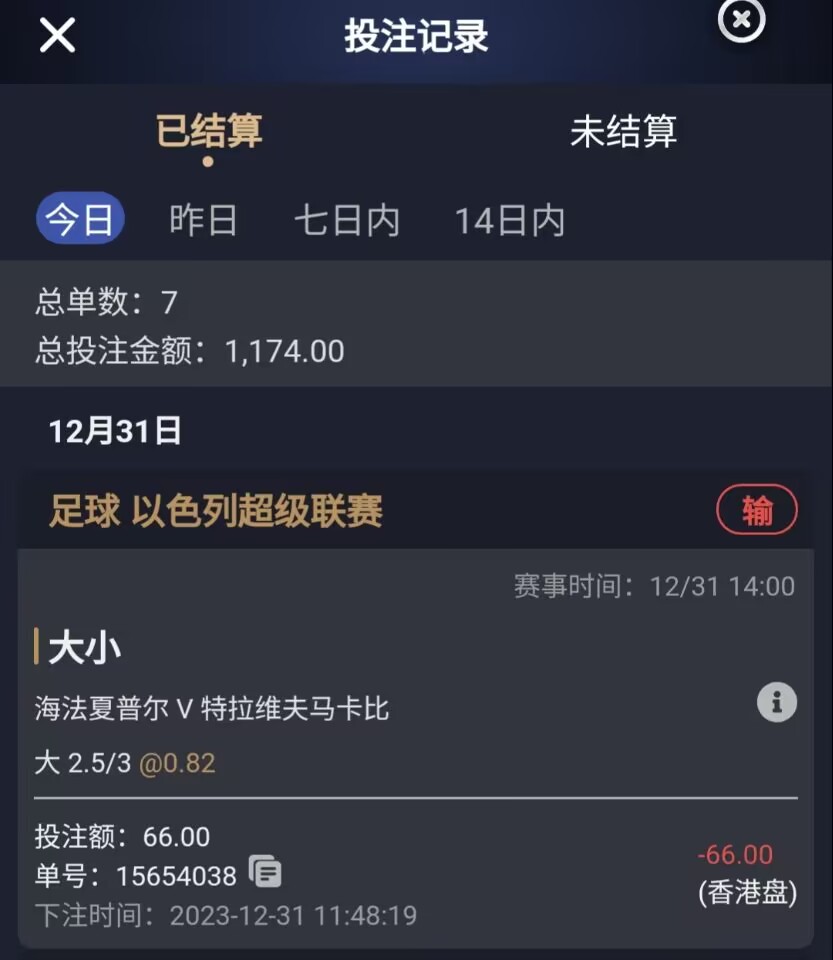
Task: Copy order number 15654038
Action: tap(265, 873)
